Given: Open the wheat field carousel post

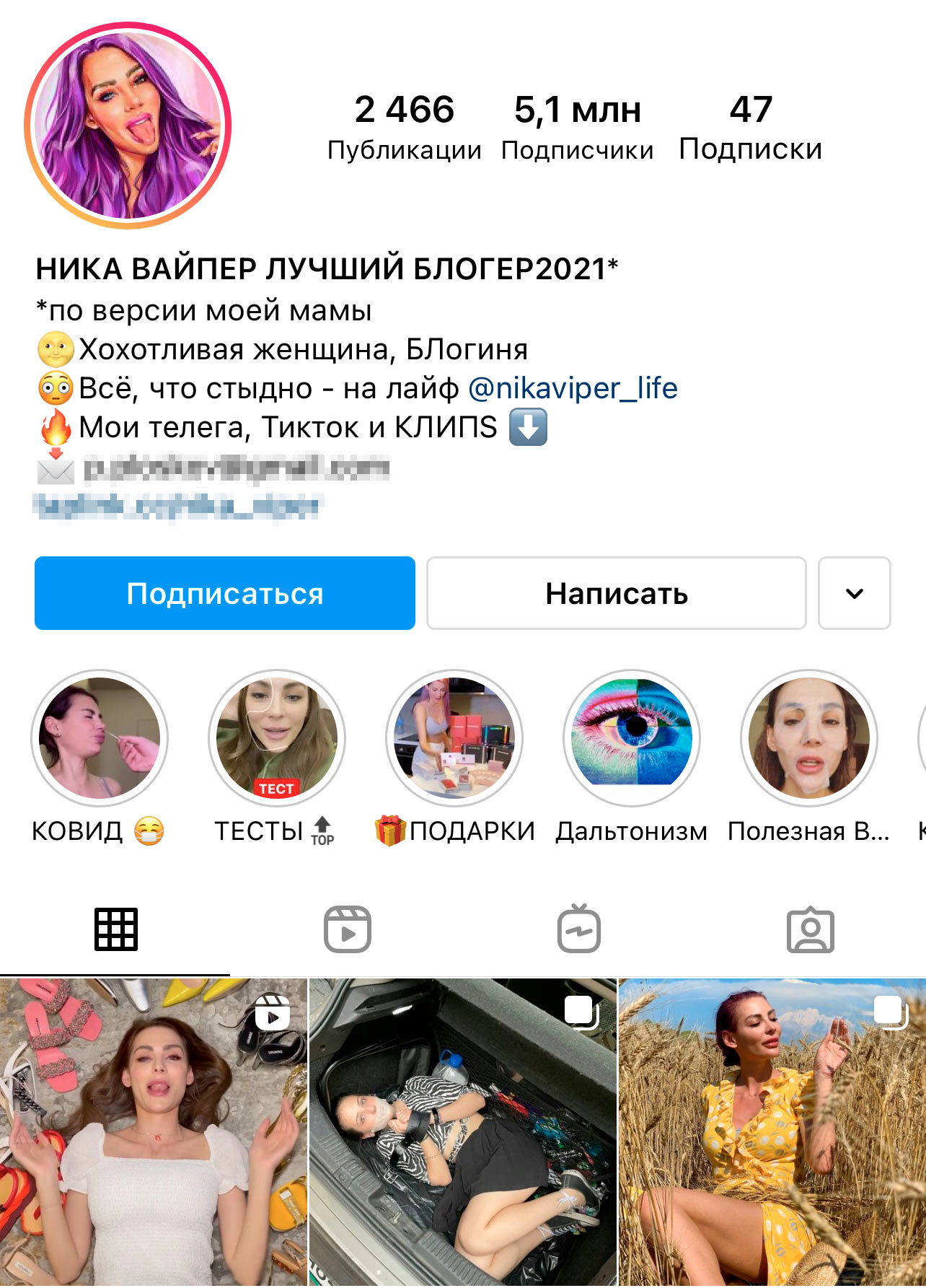Looking at the screenshot, I should pos(772,1133).
